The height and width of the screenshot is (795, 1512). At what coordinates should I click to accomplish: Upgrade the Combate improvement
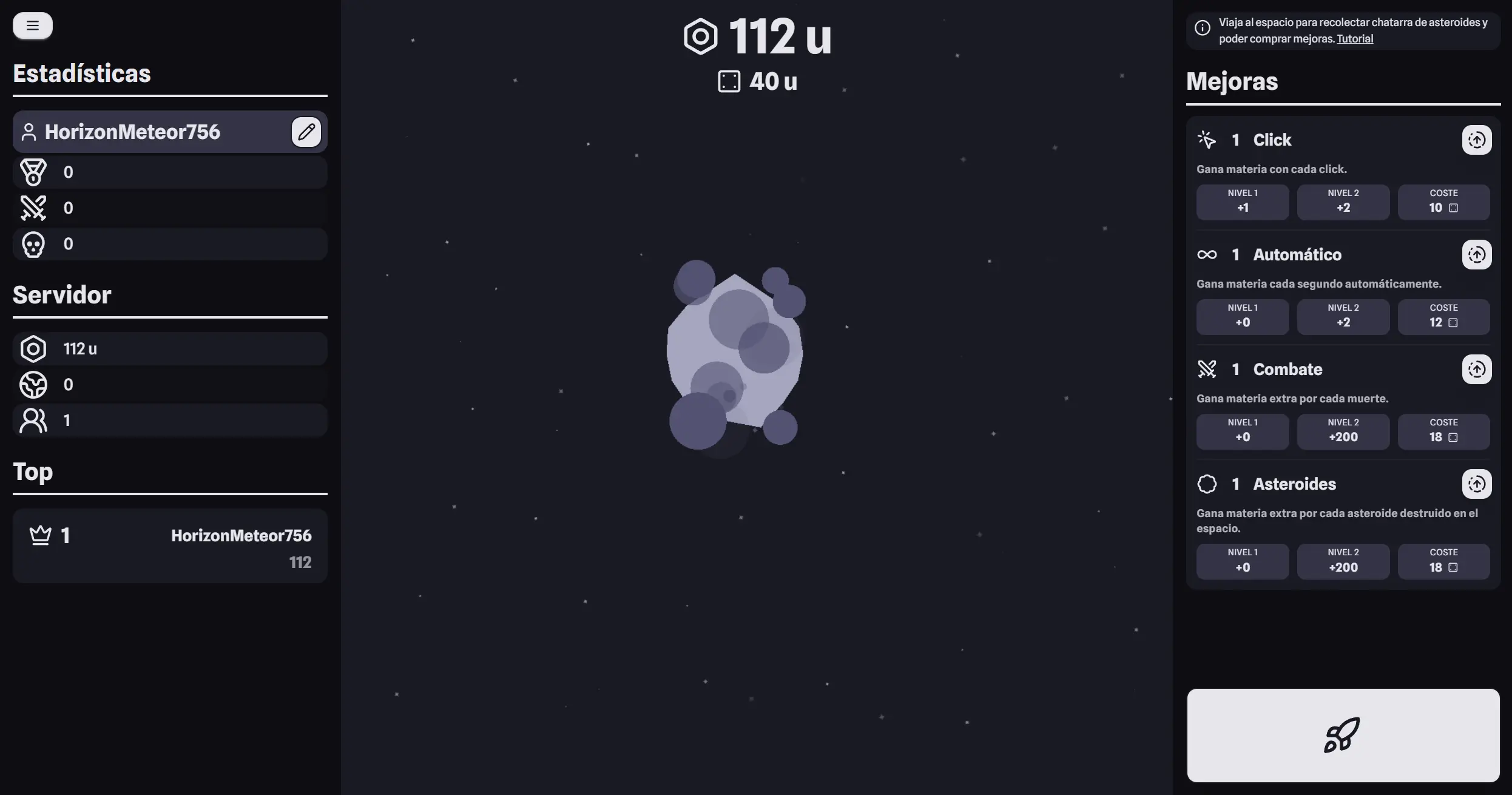[1476, 370]
